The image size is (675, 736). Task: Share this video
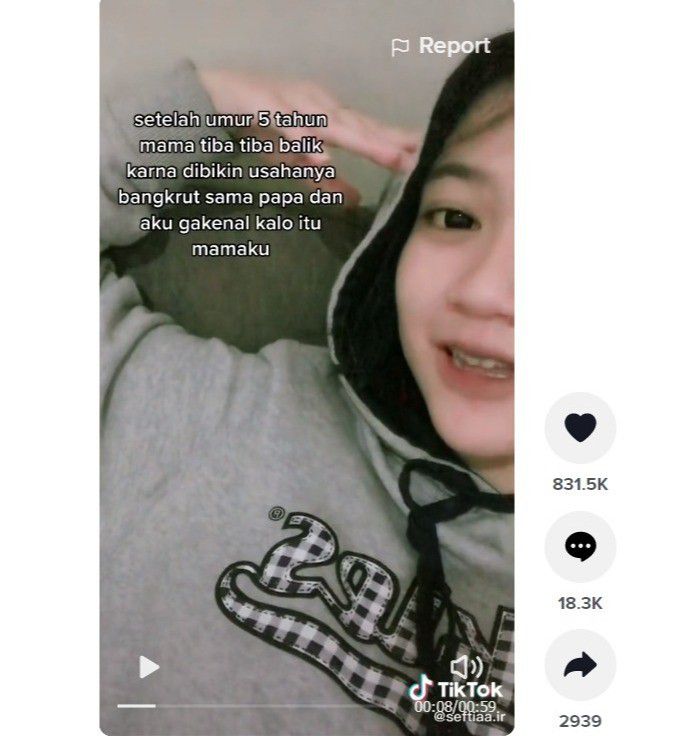[x=580, y=665]
